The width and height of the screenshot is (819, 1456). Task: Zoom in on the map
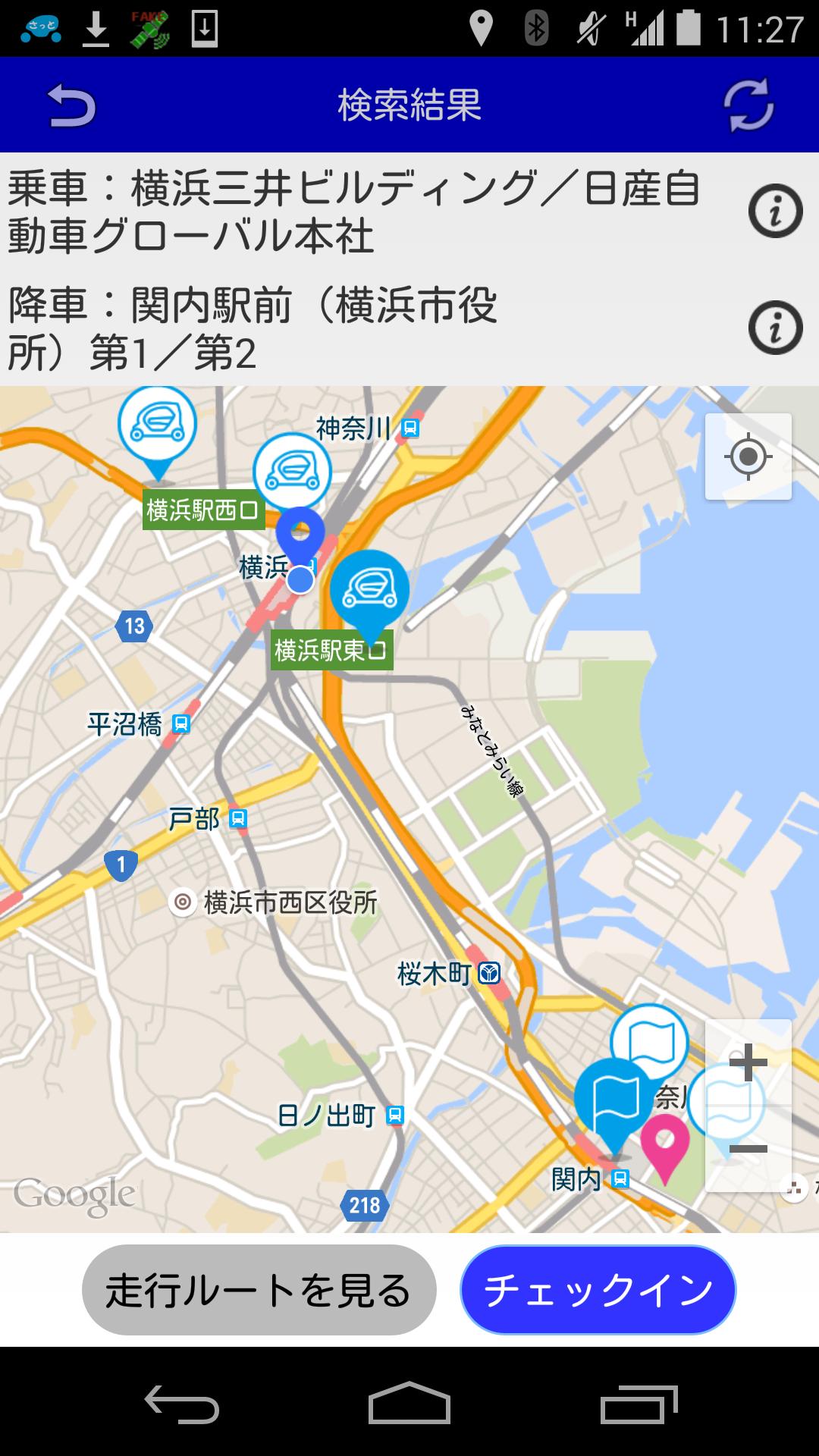(748, 1062)
